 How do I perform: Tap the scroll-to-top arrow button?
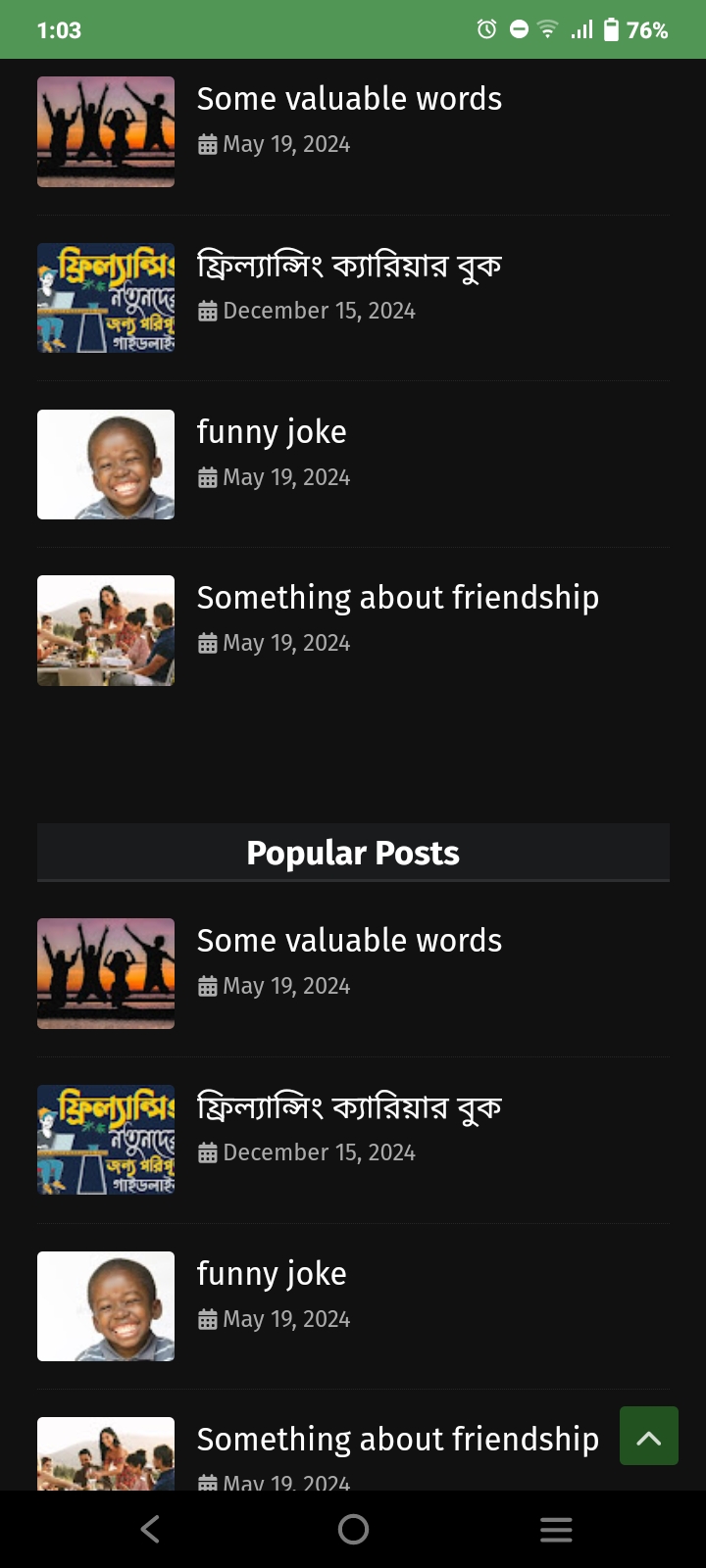(x=649, y=1436)
